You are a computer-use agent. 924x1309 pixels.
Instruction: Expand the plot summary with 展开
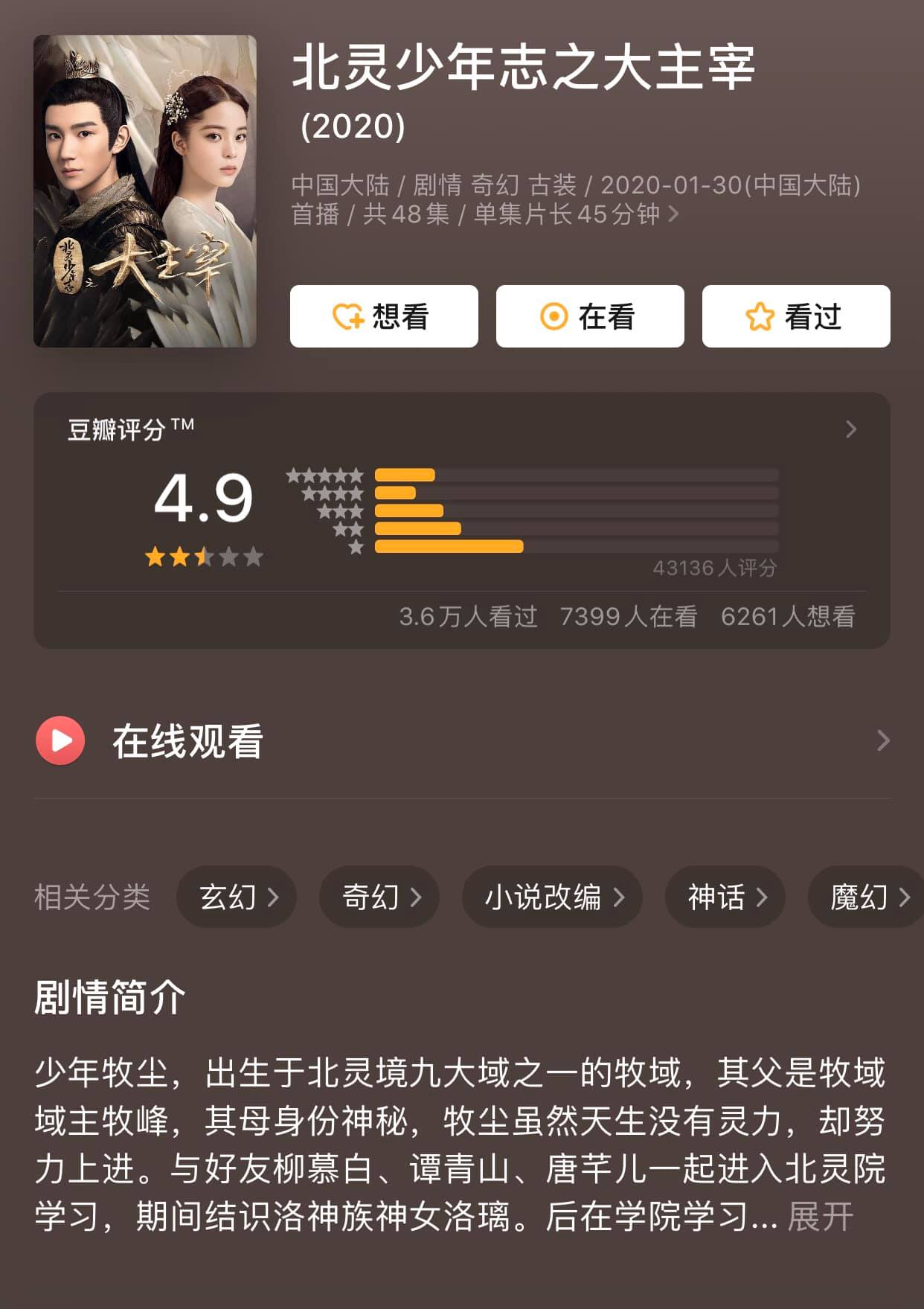(x=820, y=1217)
